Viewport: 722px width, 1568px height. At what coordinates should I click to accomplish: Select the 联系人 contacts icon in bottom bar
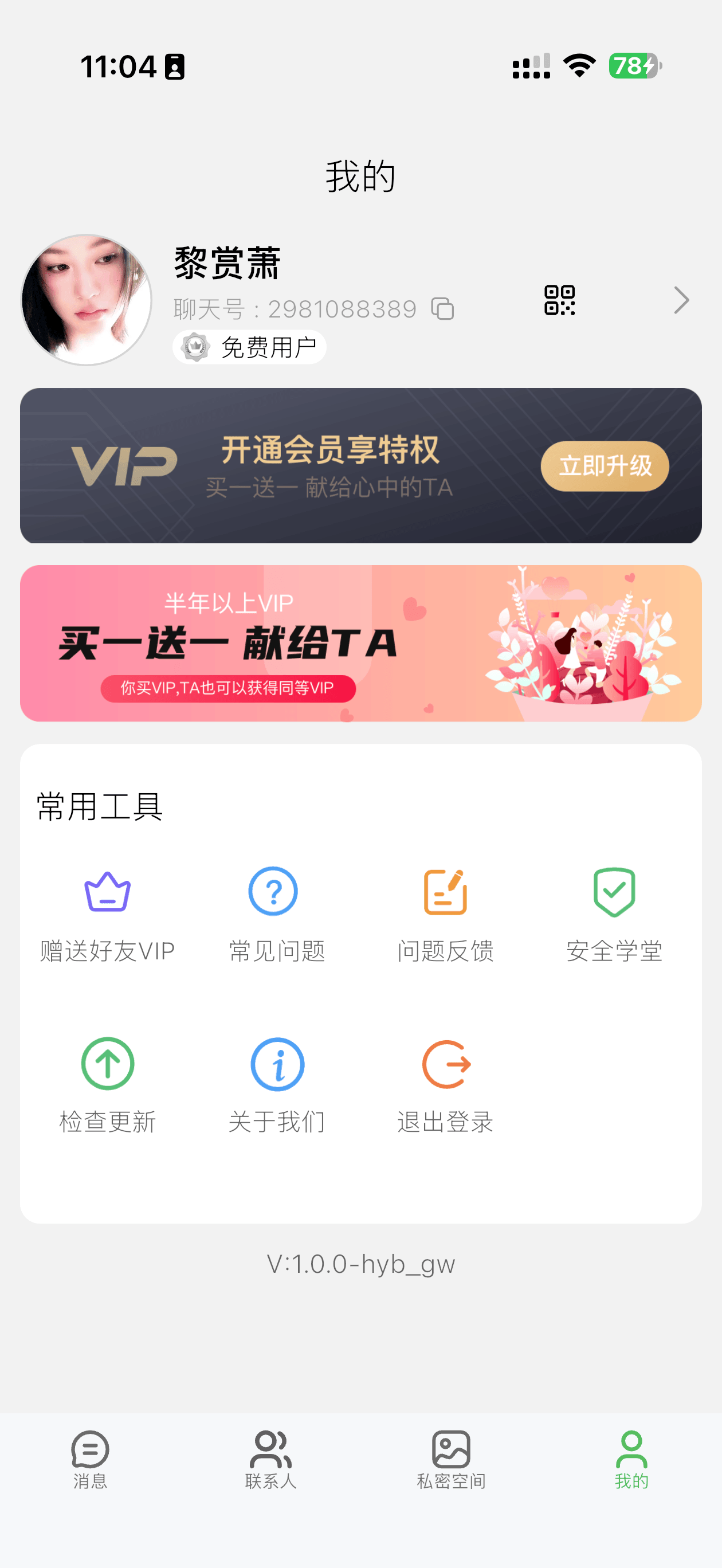[x=270, y=1455]
